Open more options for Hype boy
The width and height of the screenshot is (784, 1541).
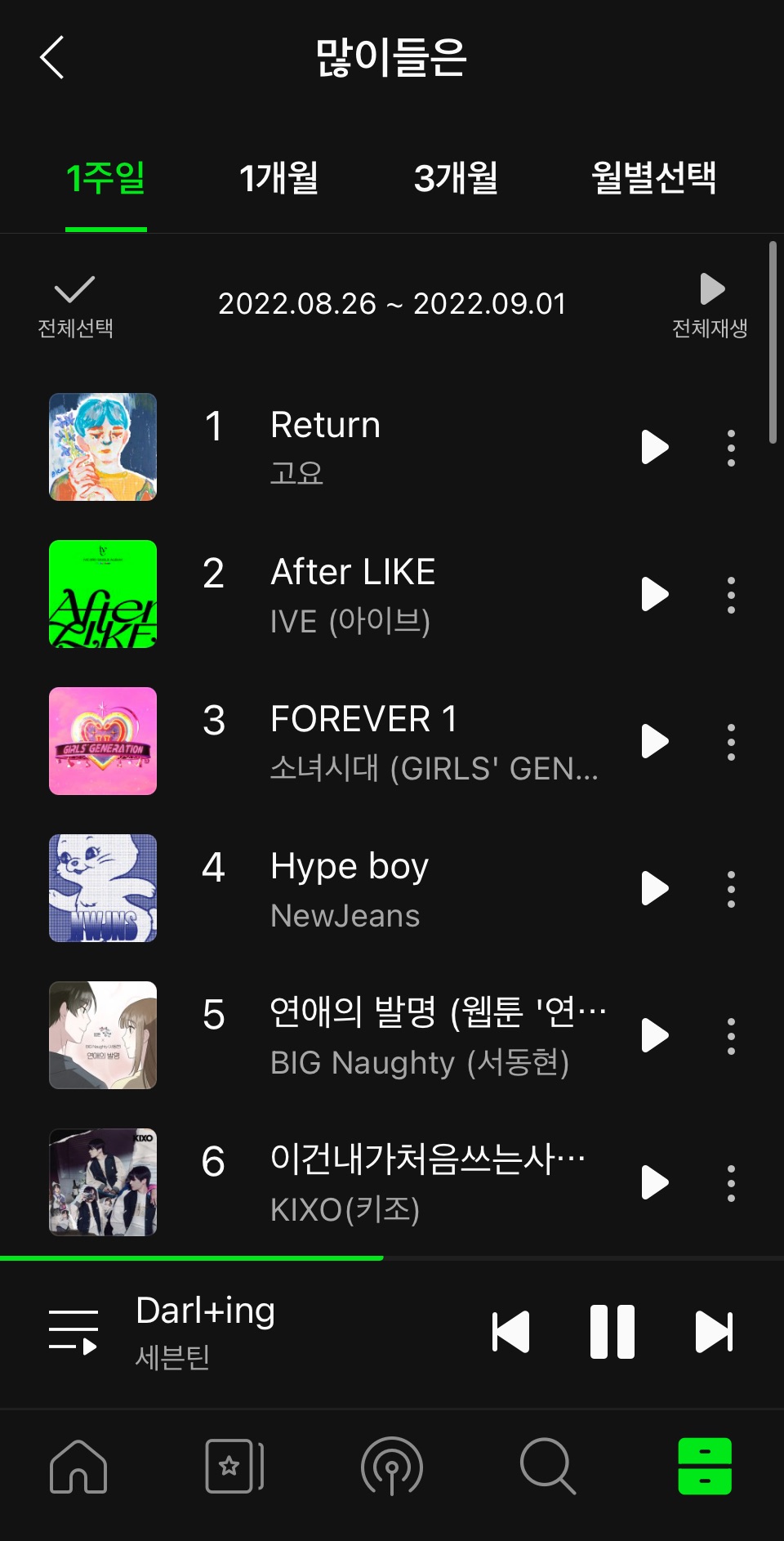point(731,889)
